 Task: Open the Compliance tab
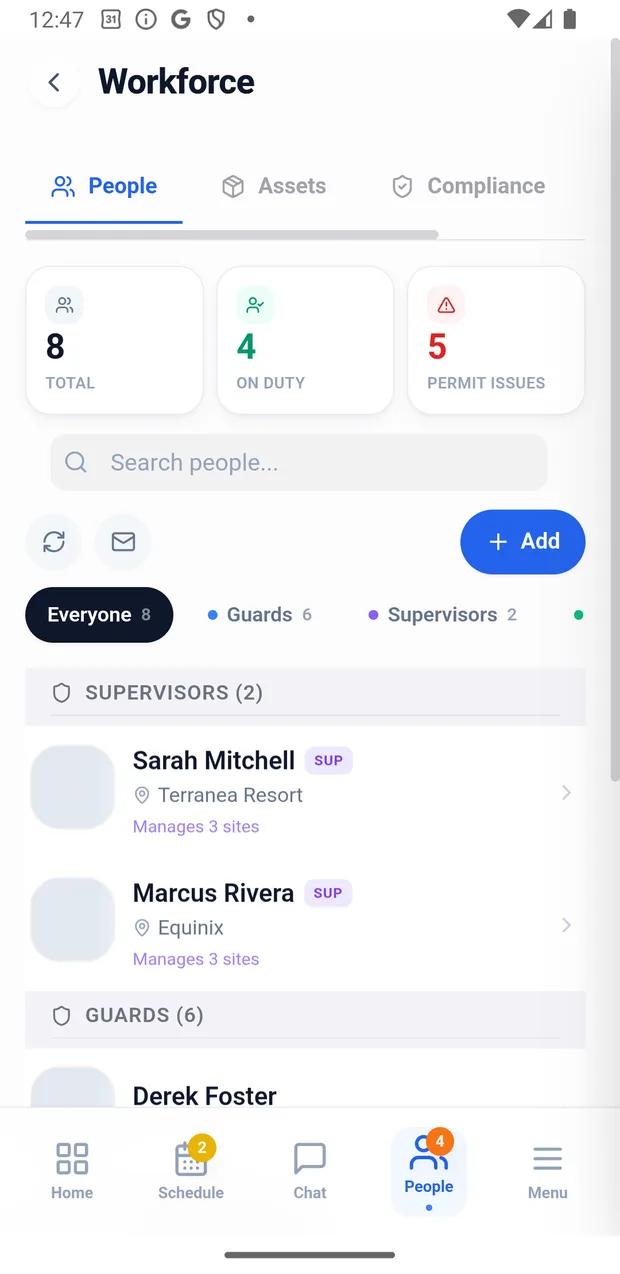pos(469,186)
